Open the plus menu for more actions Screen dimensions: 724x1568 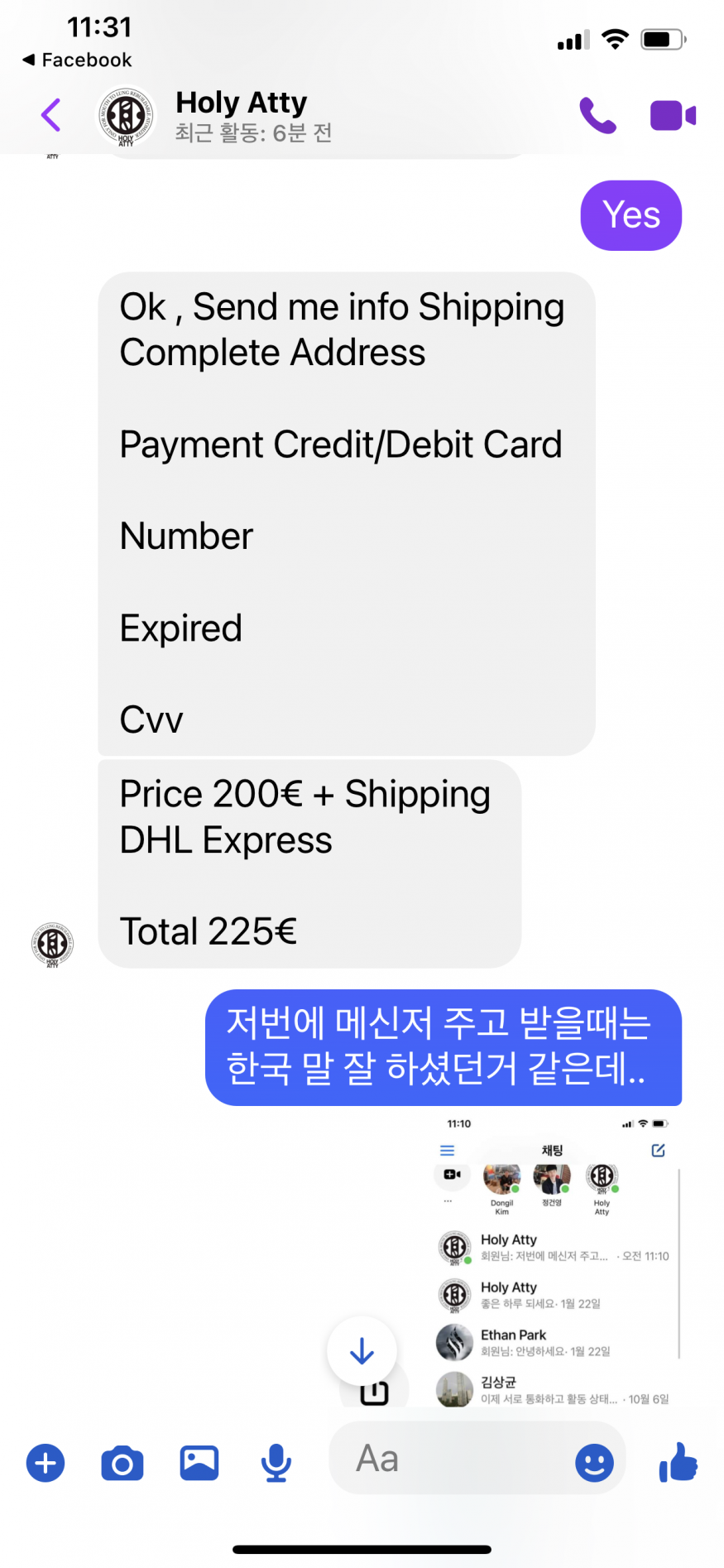click(x=46, y=1463)
